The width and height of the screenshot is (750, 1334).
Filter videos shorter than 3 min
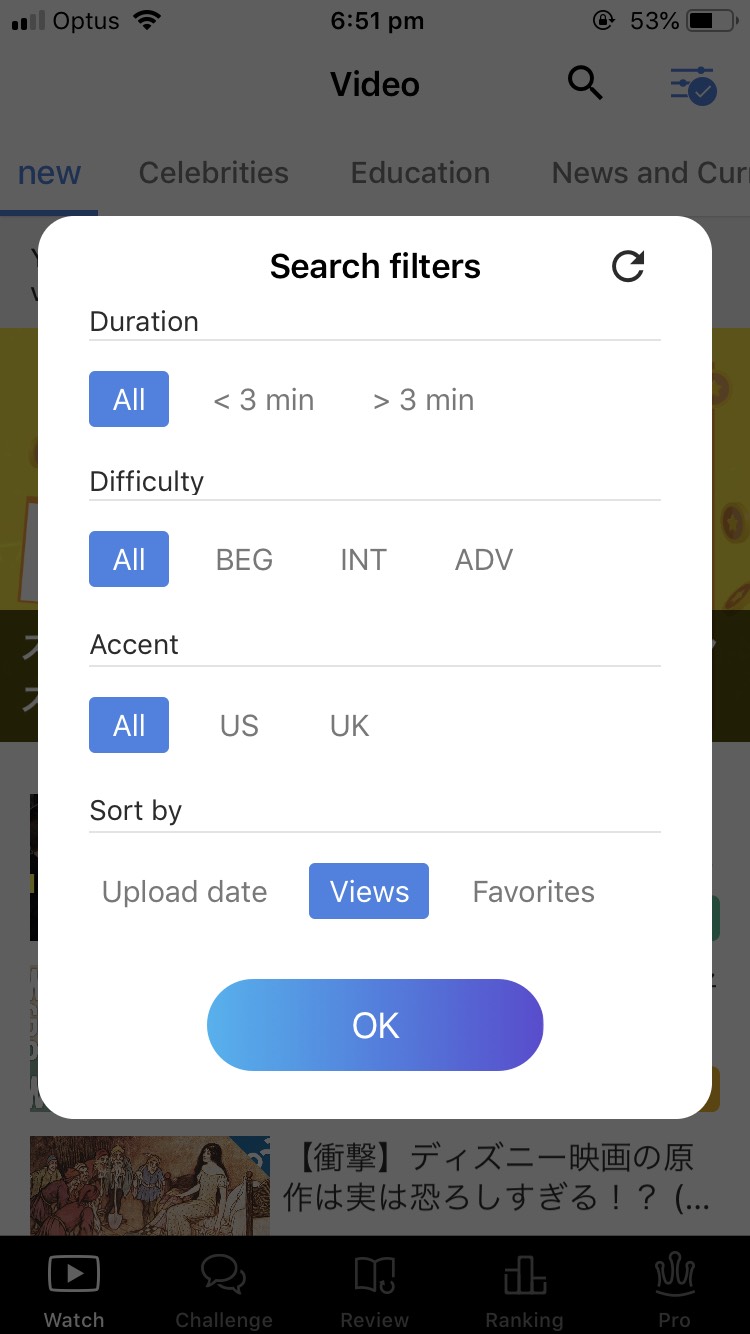(x=264, y=400)
